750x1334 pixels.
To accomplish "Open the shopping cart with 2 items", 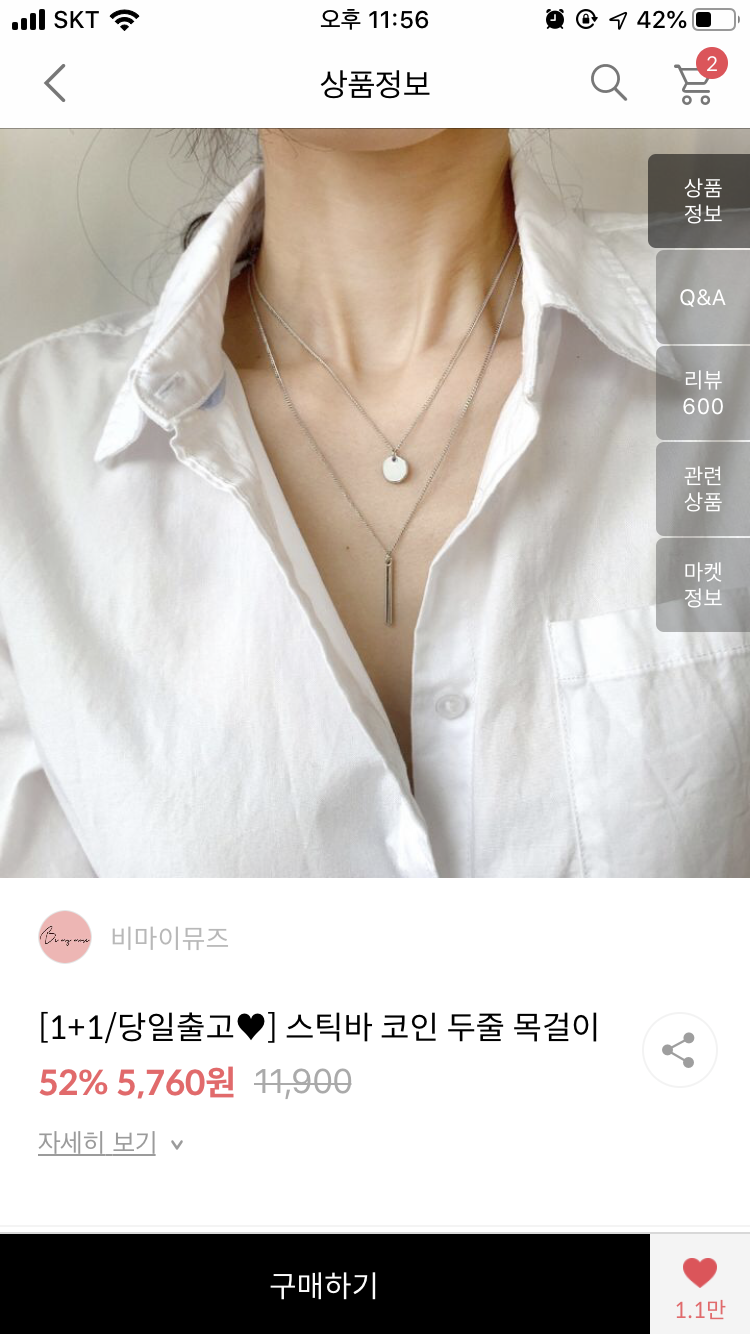I will (x=692, y=84).
